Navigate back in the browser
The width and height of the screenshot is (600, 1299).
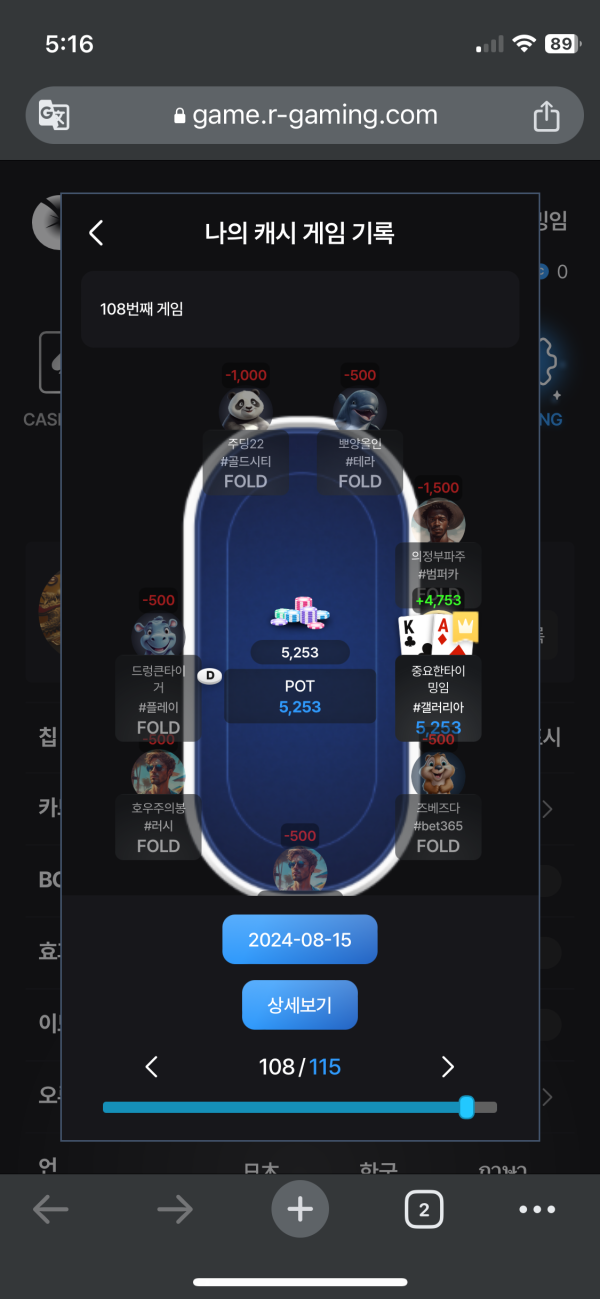click(51, 1210)
